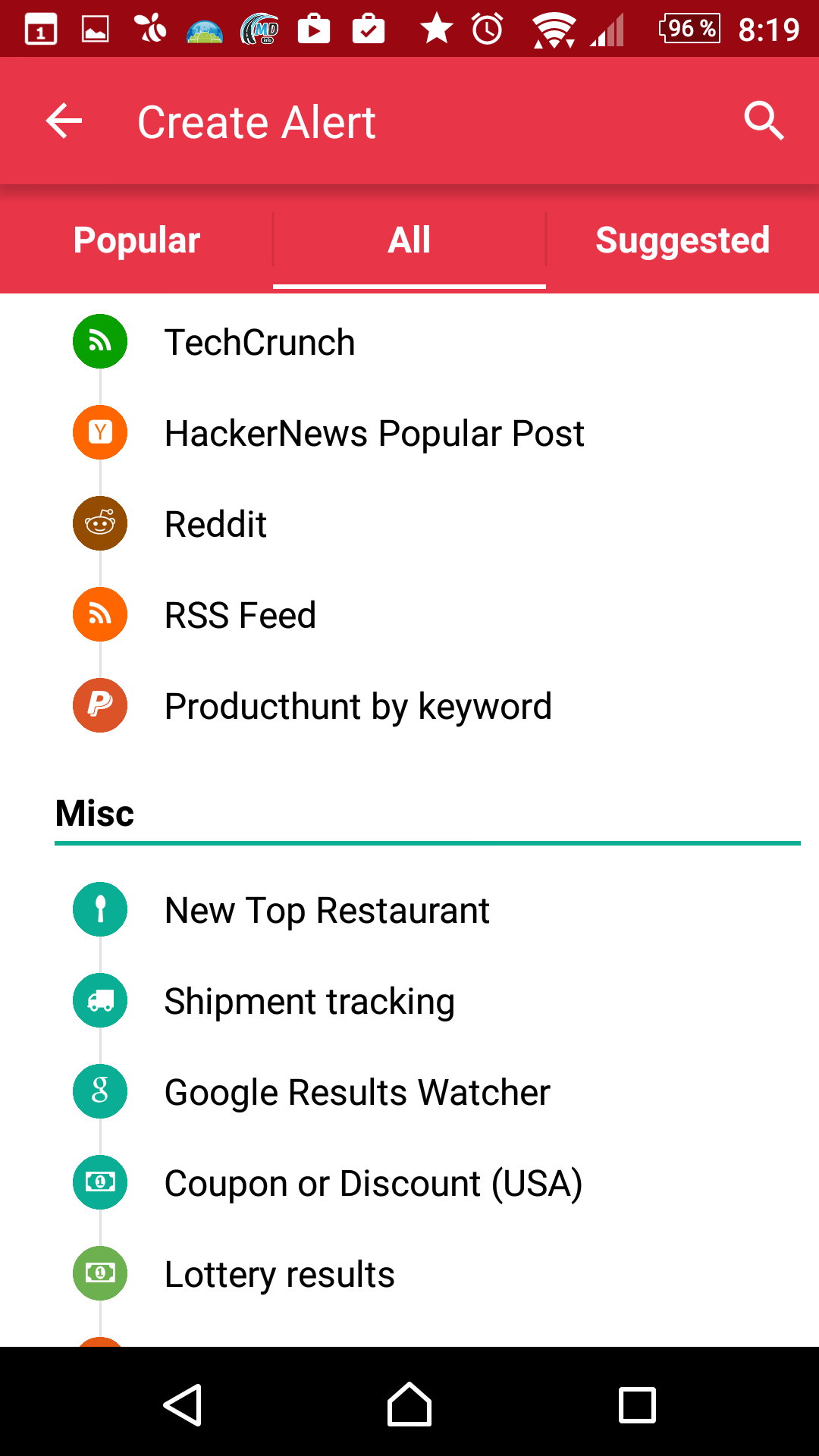Go back using the app bar arrow
The image size is (819, 1456).
pos(64,121)
